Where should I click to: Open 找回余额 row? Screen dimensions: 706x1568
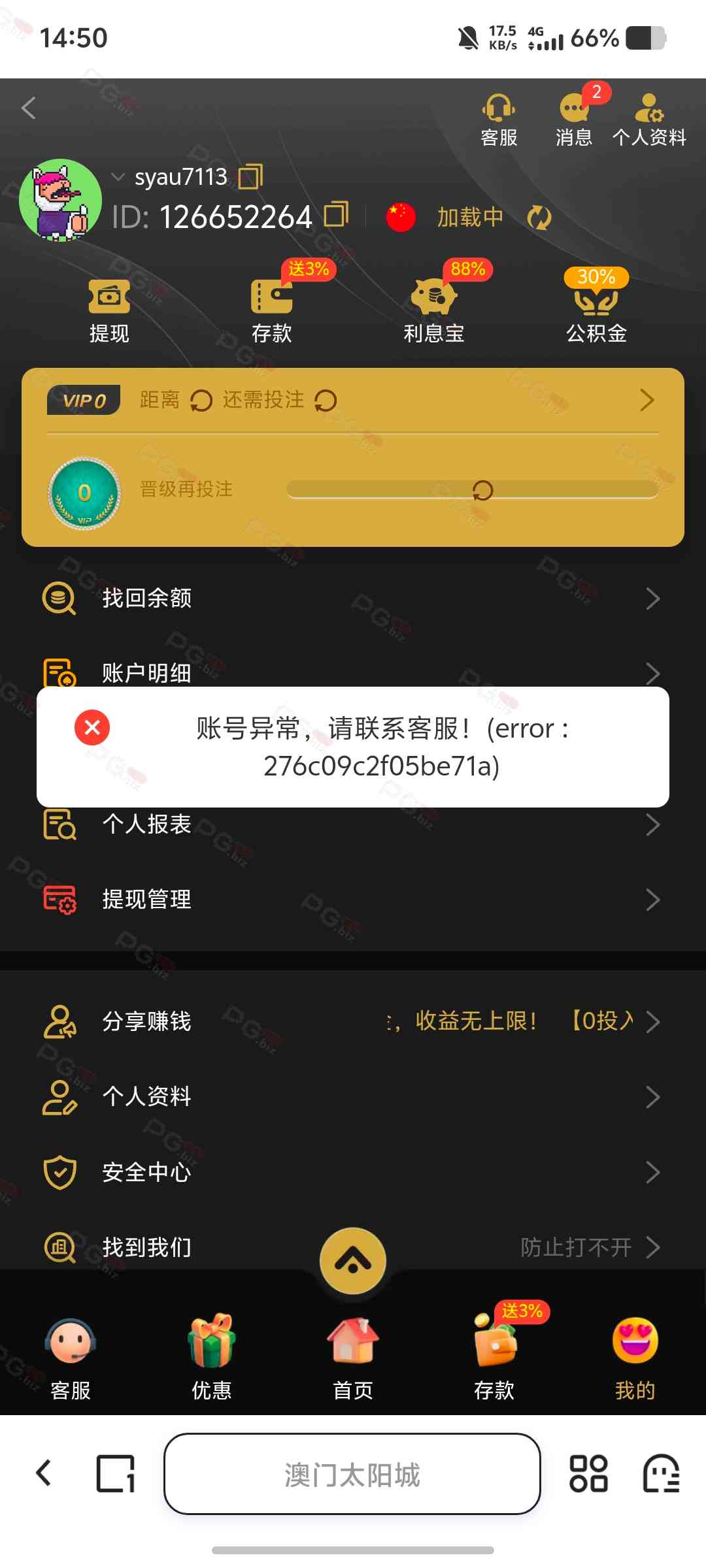353,598
